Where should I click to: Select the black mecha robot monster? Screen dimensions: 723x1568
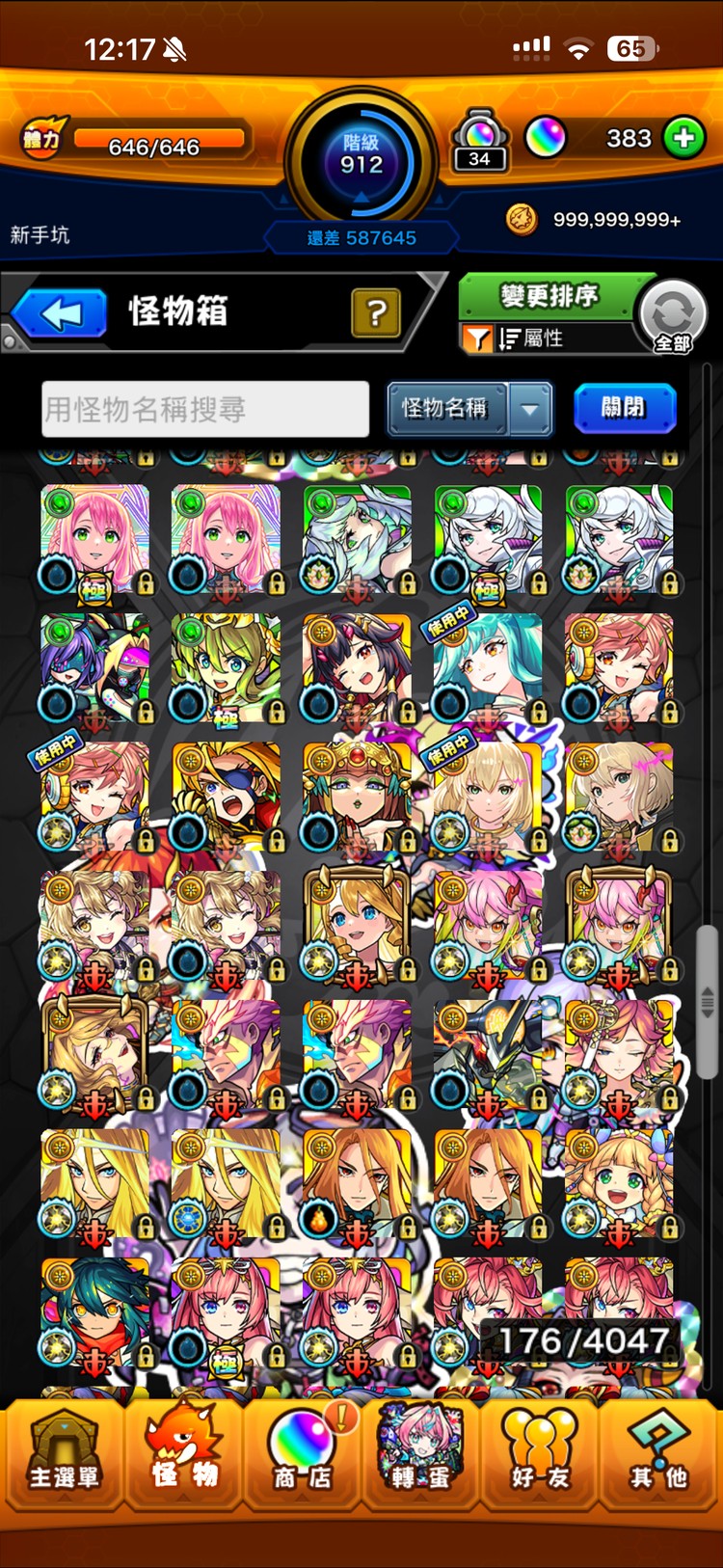pyautogui.click(x=488, y=1055)
